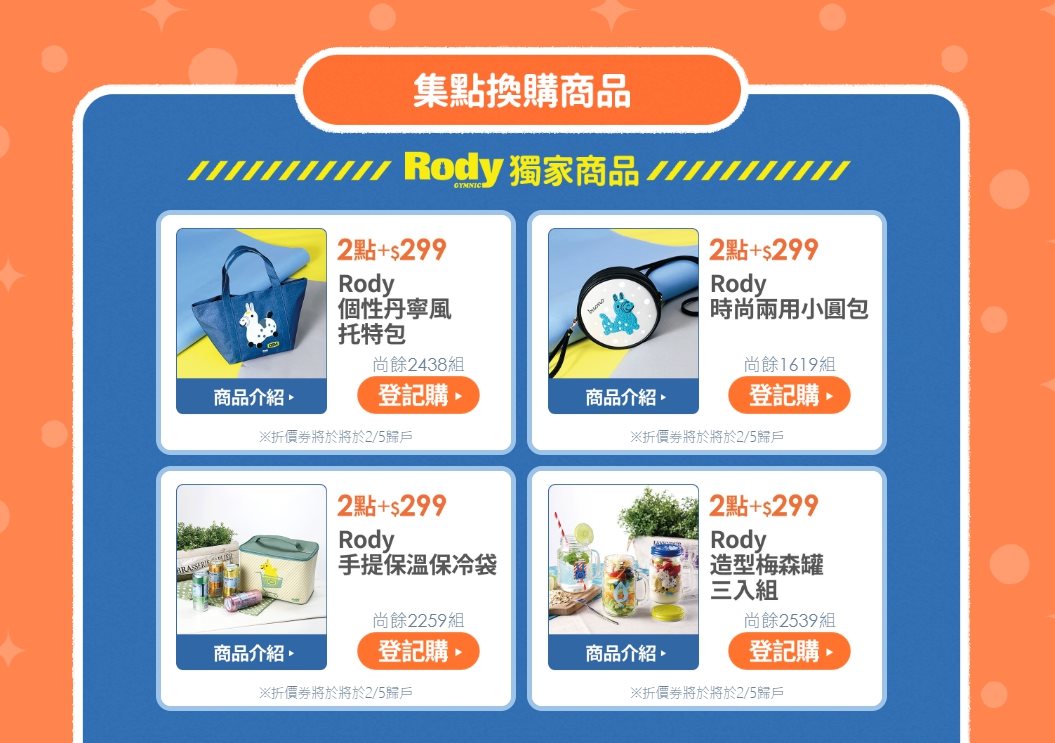Tap 登記購 for Rody 造型梅森罐三入組
Image resolution: width=1055 pixels, height=743 pixels.
pyautogui.click(x=789, y=652)
